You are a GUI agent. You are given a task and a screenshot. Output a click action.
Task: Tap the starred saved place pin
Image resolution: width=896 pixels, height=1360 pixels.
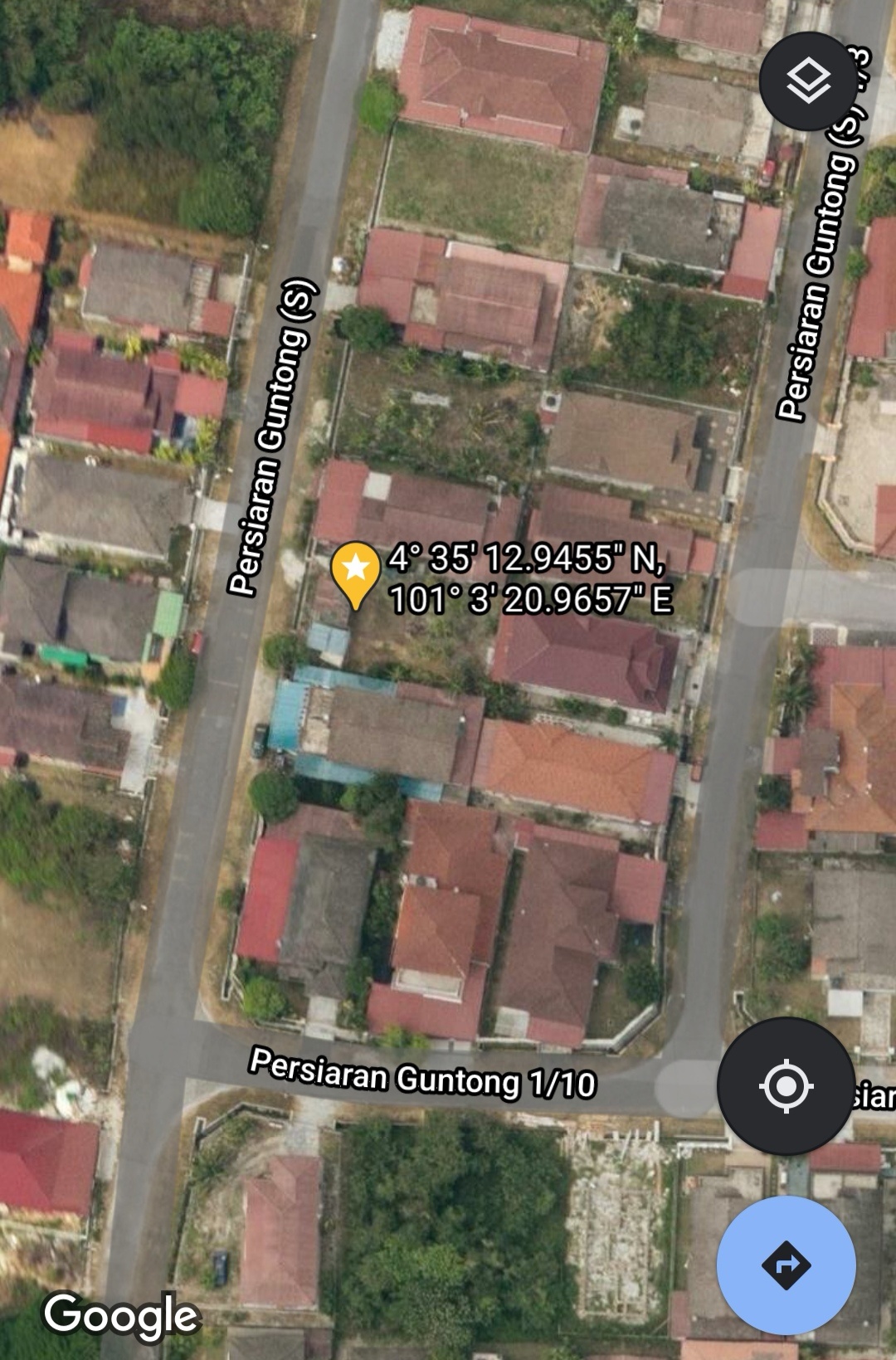(356, 572)
